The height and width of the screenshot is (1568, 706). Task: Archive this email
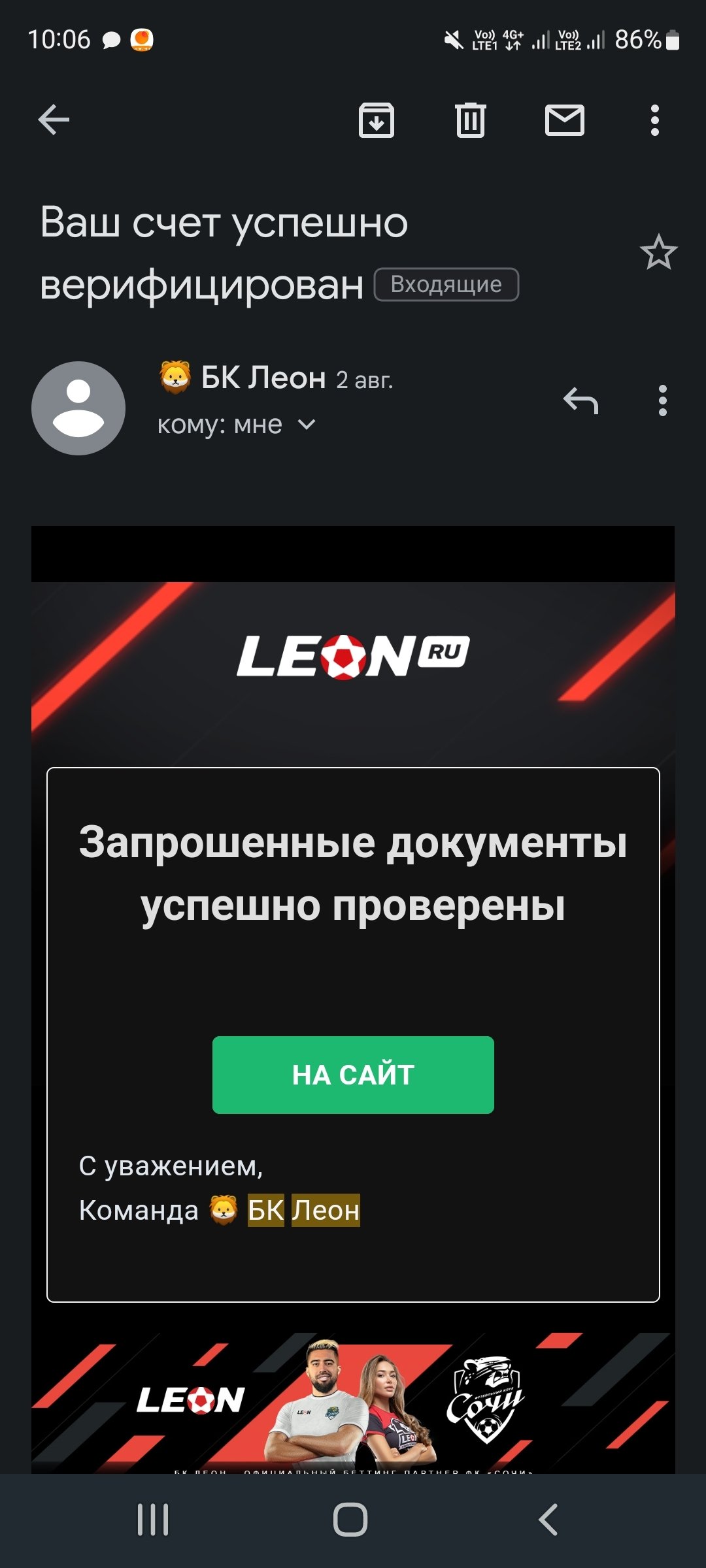click(x=376, y=120)
